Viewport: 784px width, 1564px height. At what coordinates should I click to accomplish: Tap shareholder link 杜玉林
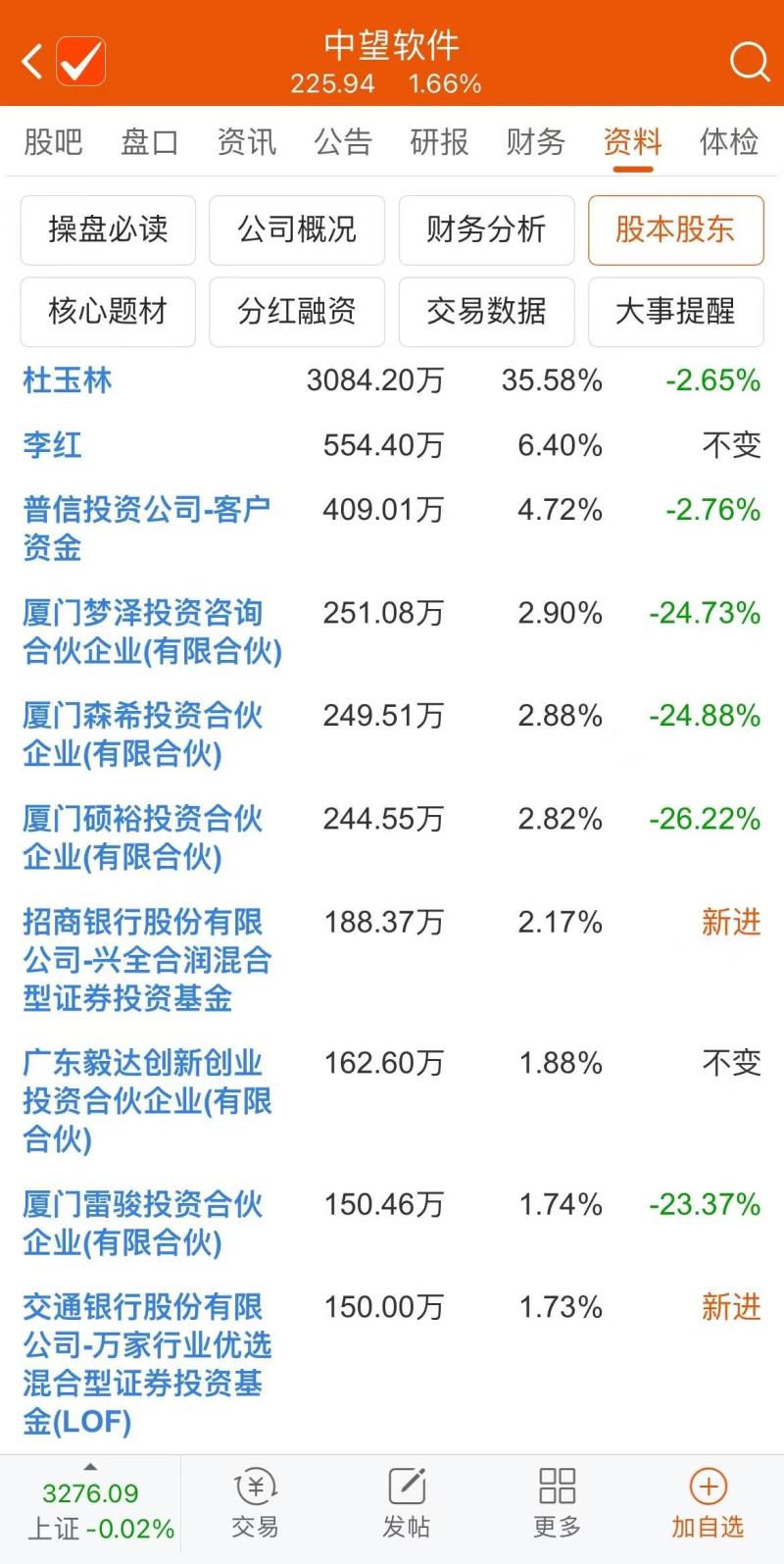(67, 381)
